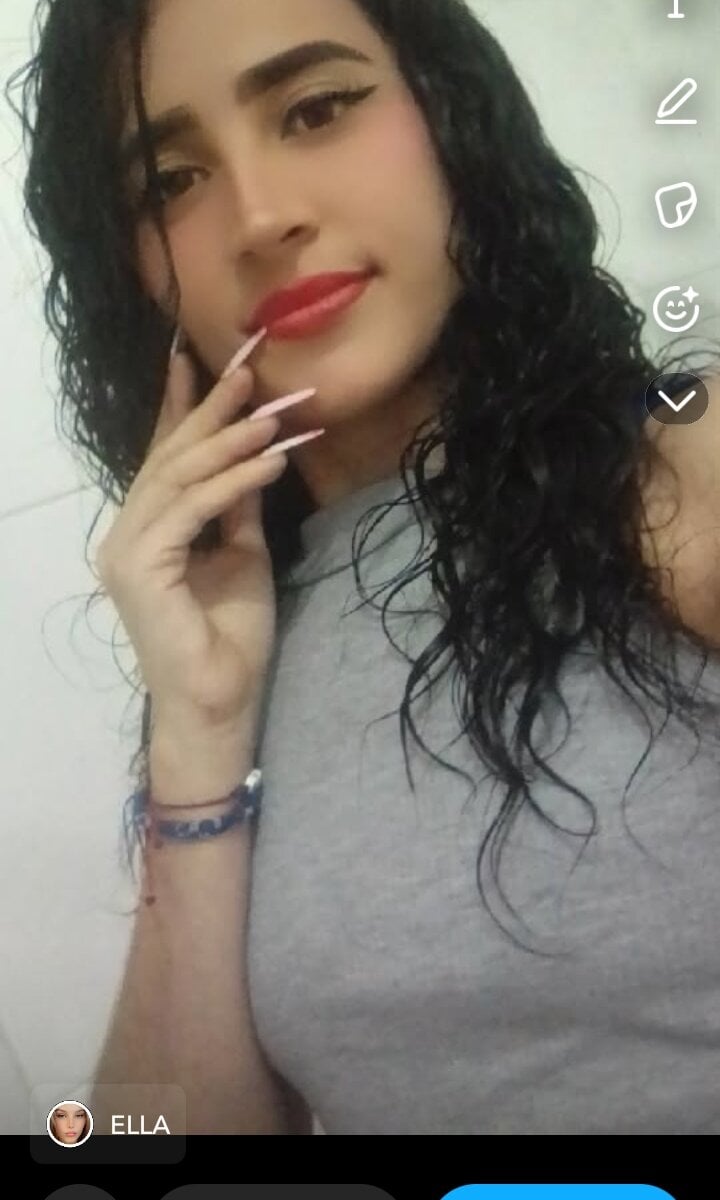Open the sparkle face effects tool
This screenshot has width=720, height=1200.
[x=676, y=308]
